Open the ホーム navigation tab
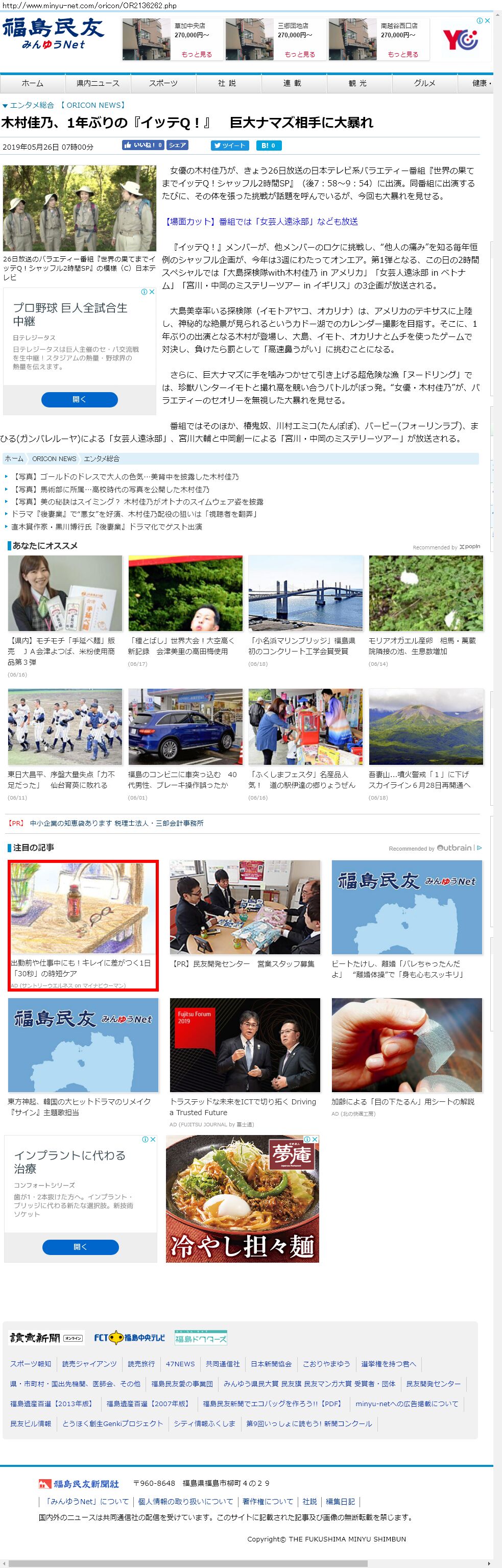Screen dimensions: 502x1568 [32, 83]
